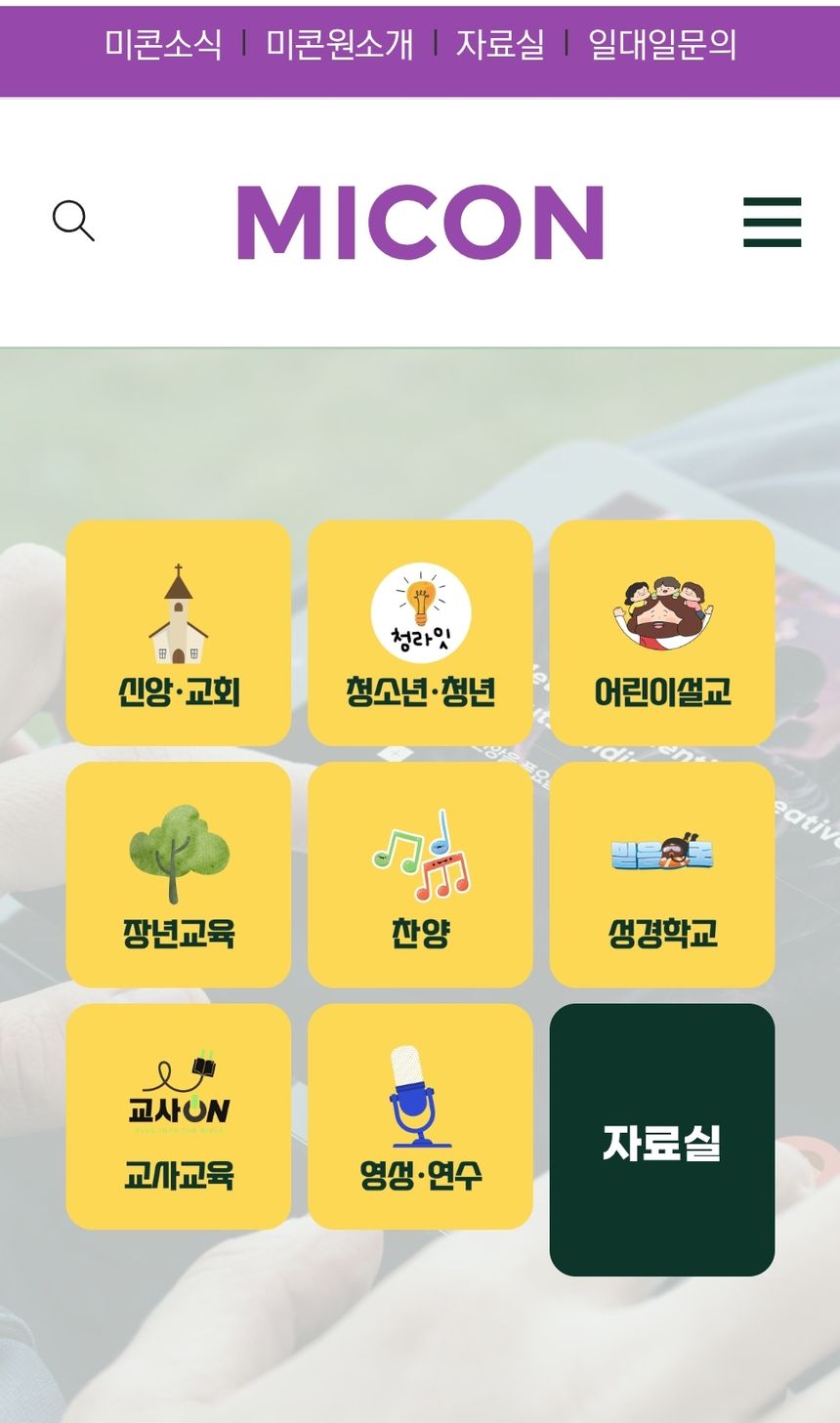Select the 청소년·청년 tile
Viewport: 840px width, 1423px height.
tap(420, 633)
